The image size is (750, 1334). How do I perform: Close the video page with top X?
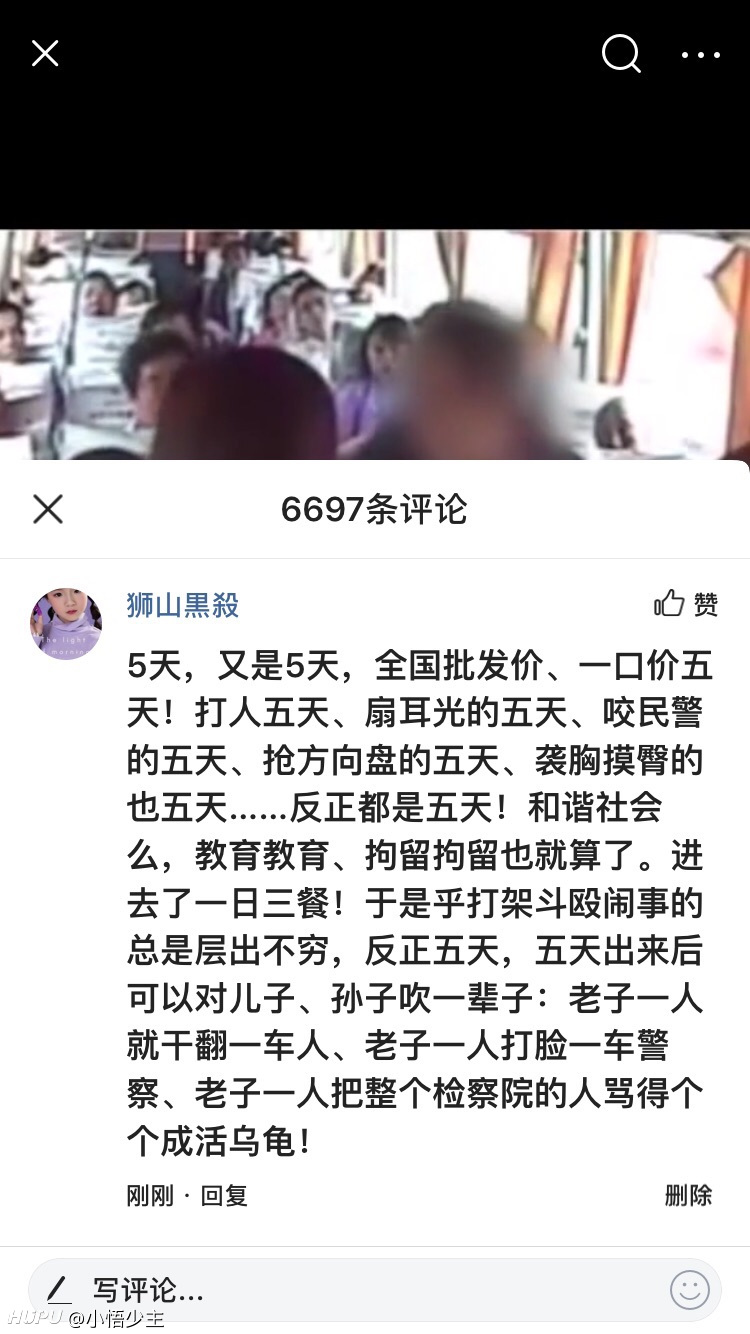pyautogui.click(x=45, y=53)
